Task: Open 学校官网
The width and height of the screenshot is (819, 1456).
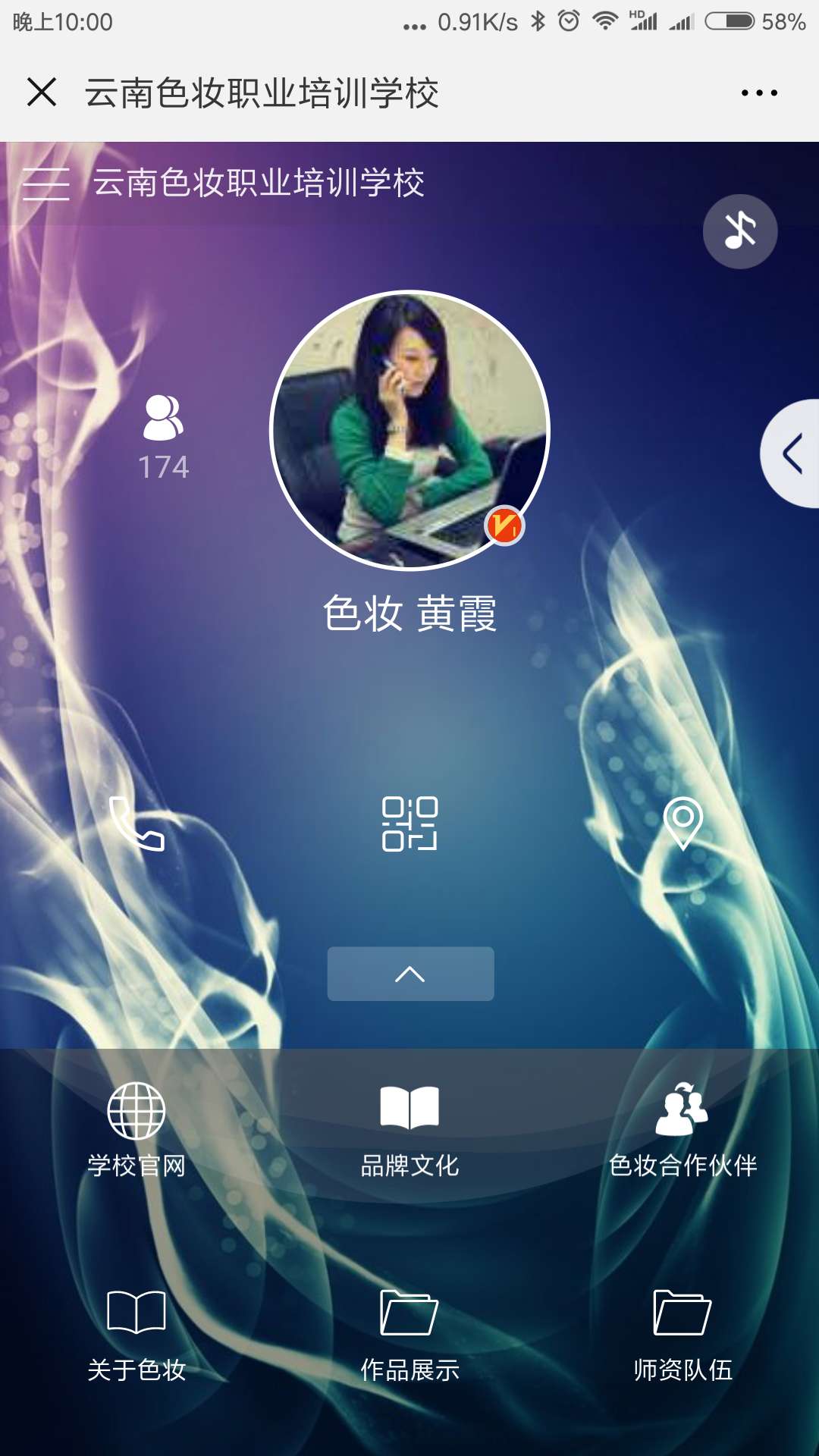Action: 136,1130
